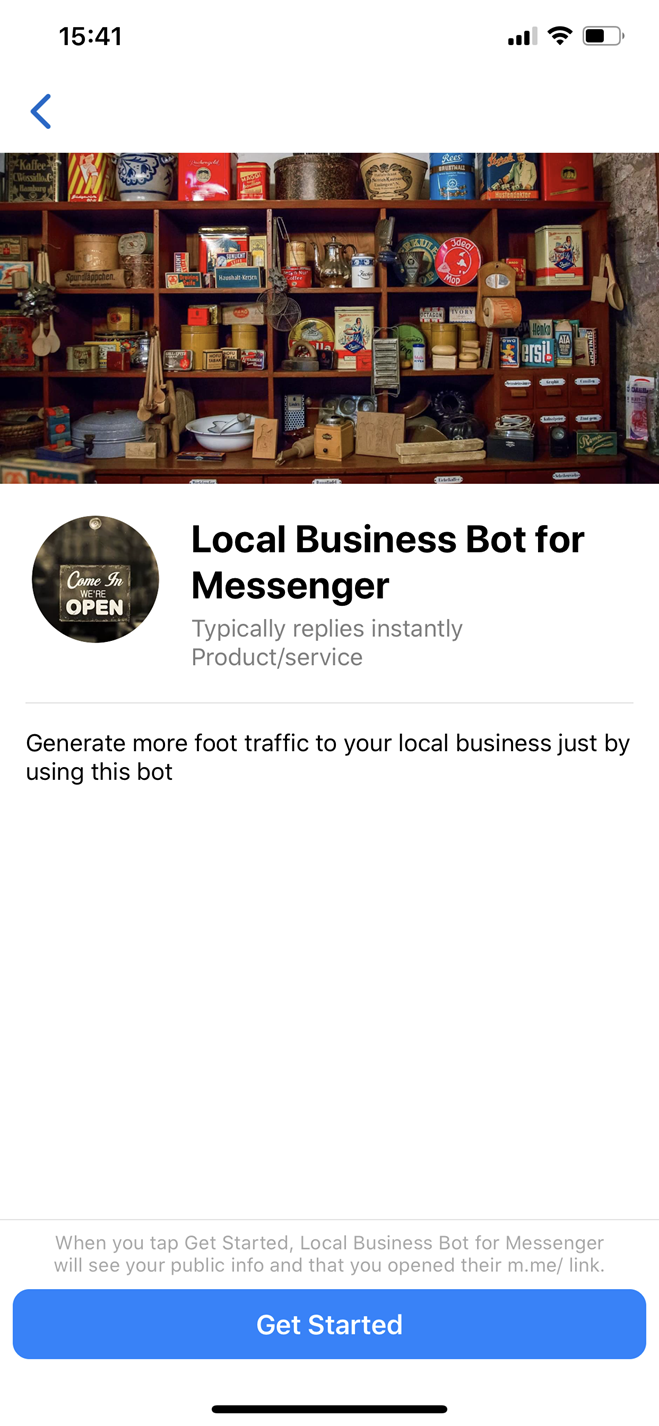Go back with the blue arrow
The image size is (659, 1426).
point(41,111)
